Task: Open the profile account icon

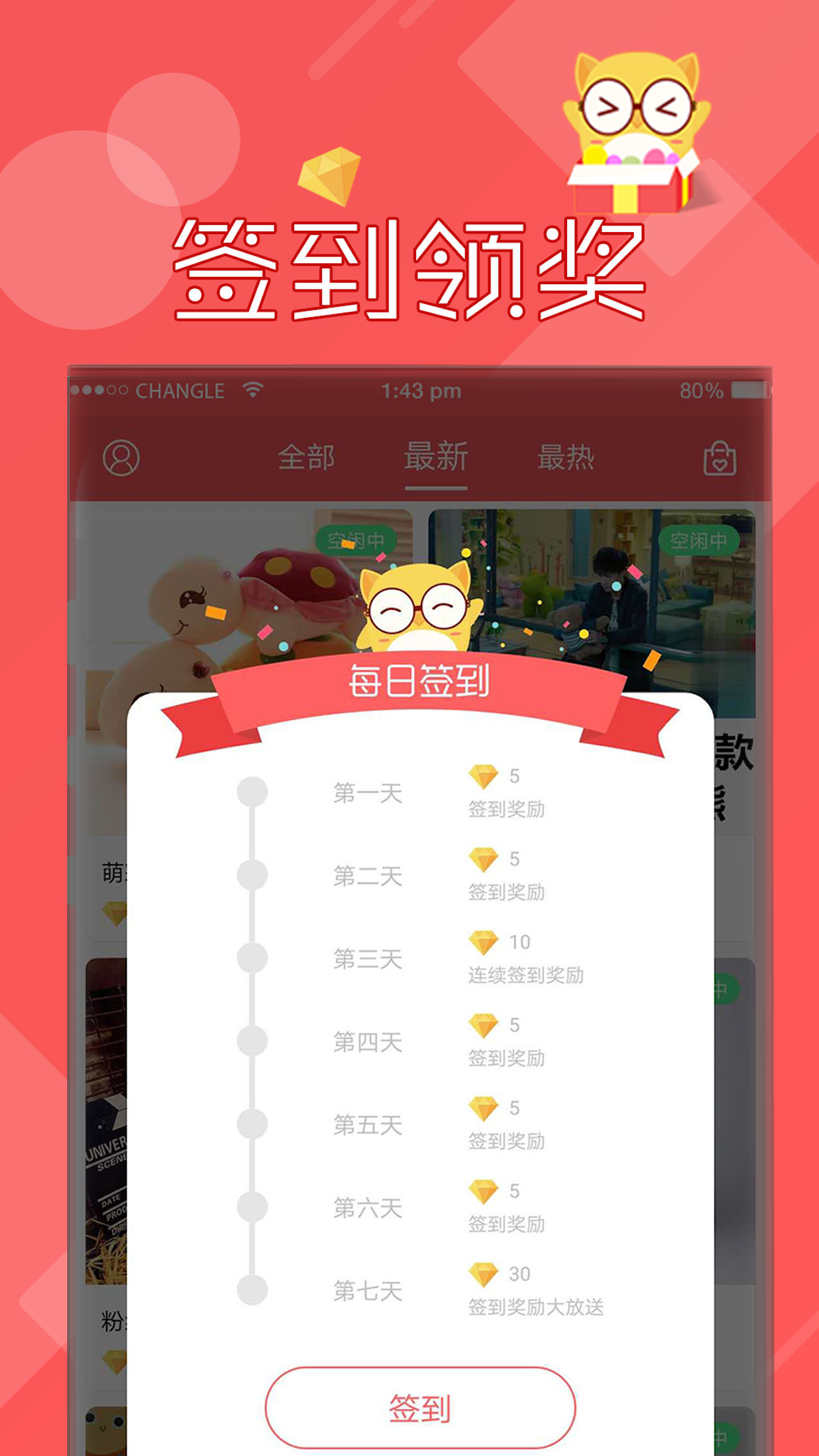Action: [121, 460]
